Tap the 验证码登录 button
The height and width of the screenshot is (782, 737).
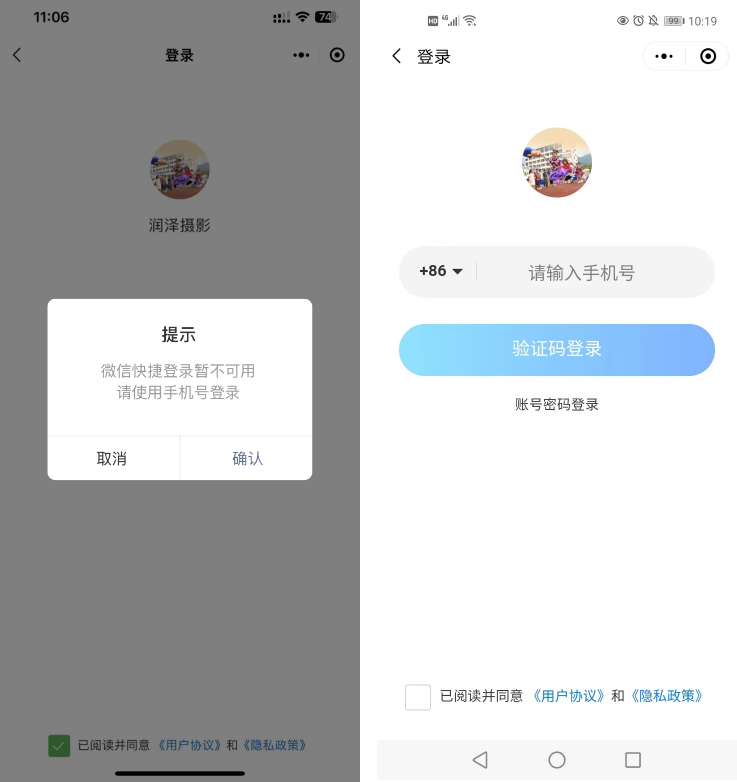coord(556,349)
